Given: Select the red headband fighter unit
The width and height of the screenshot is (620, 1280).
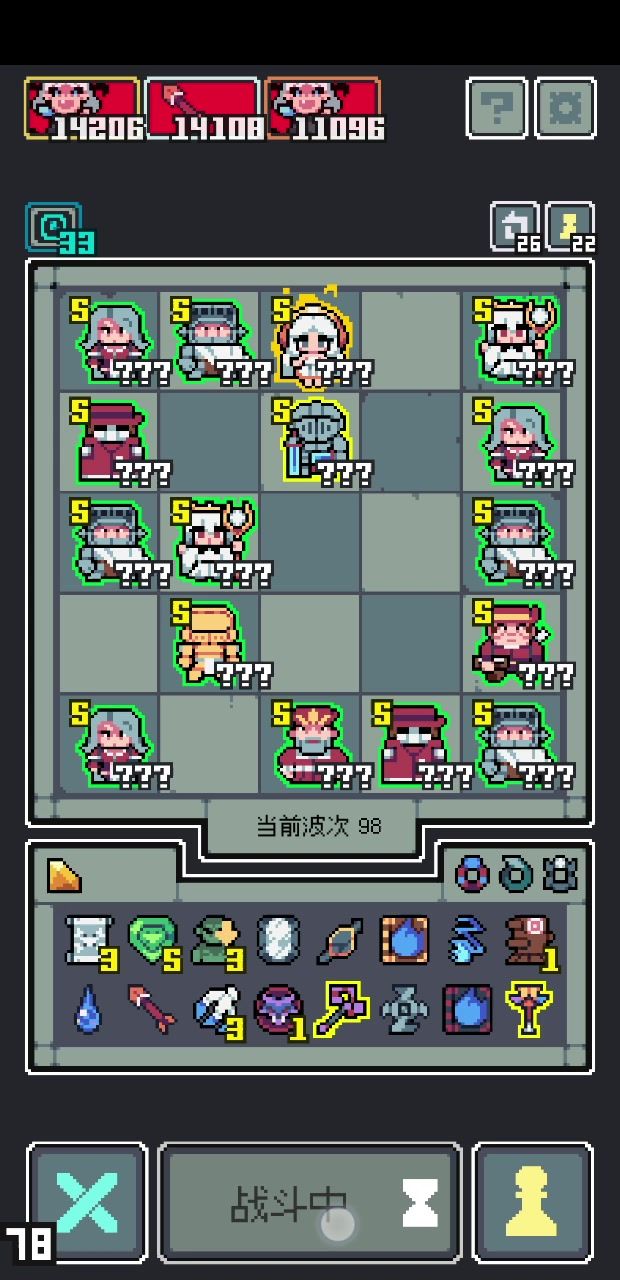Looking at the screenshot, I should coord(512,643).
